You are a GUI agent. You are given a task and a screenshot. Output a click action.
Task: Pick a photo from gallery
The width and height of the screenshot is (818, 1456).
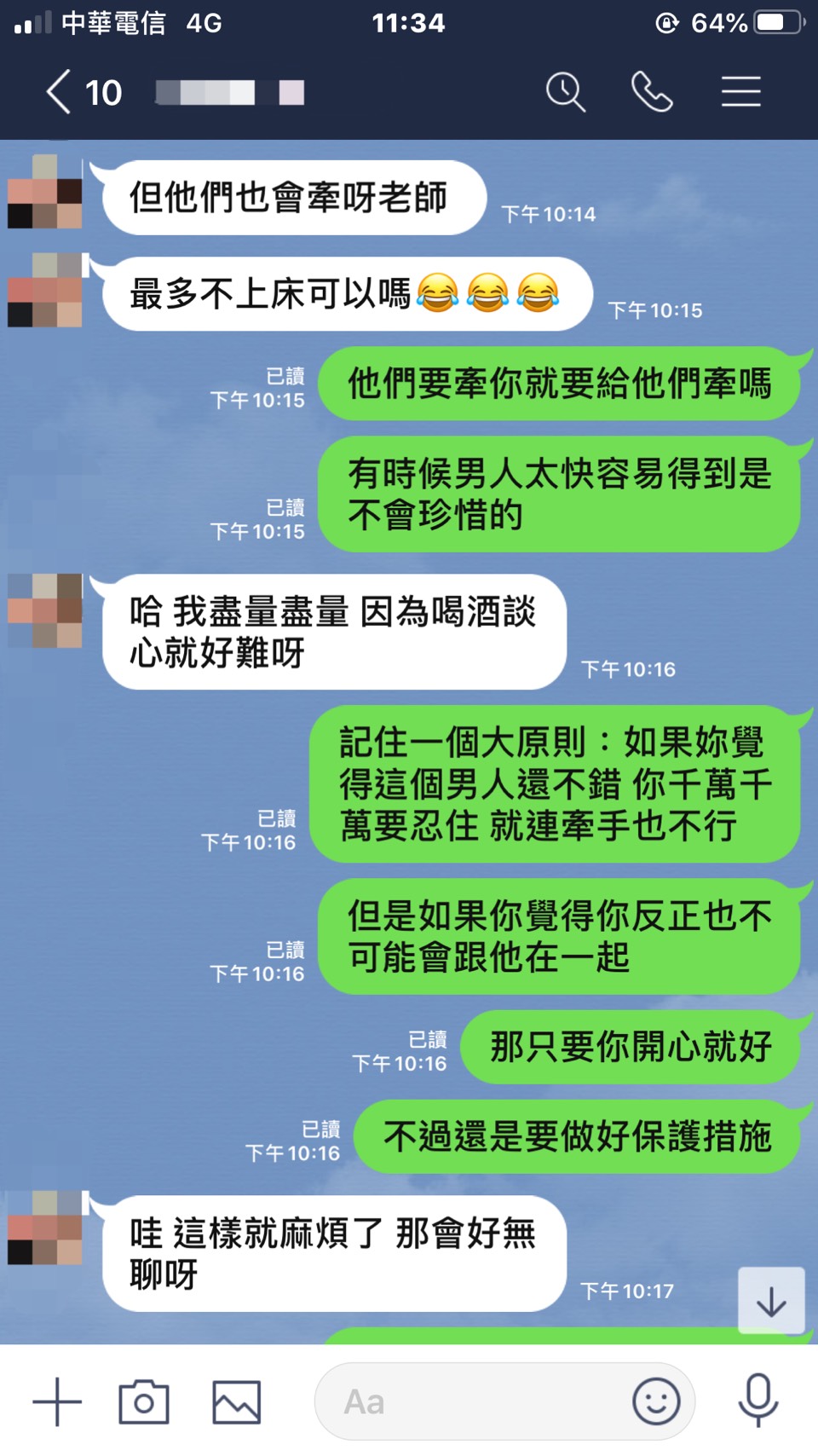(x=236, y=1401)
